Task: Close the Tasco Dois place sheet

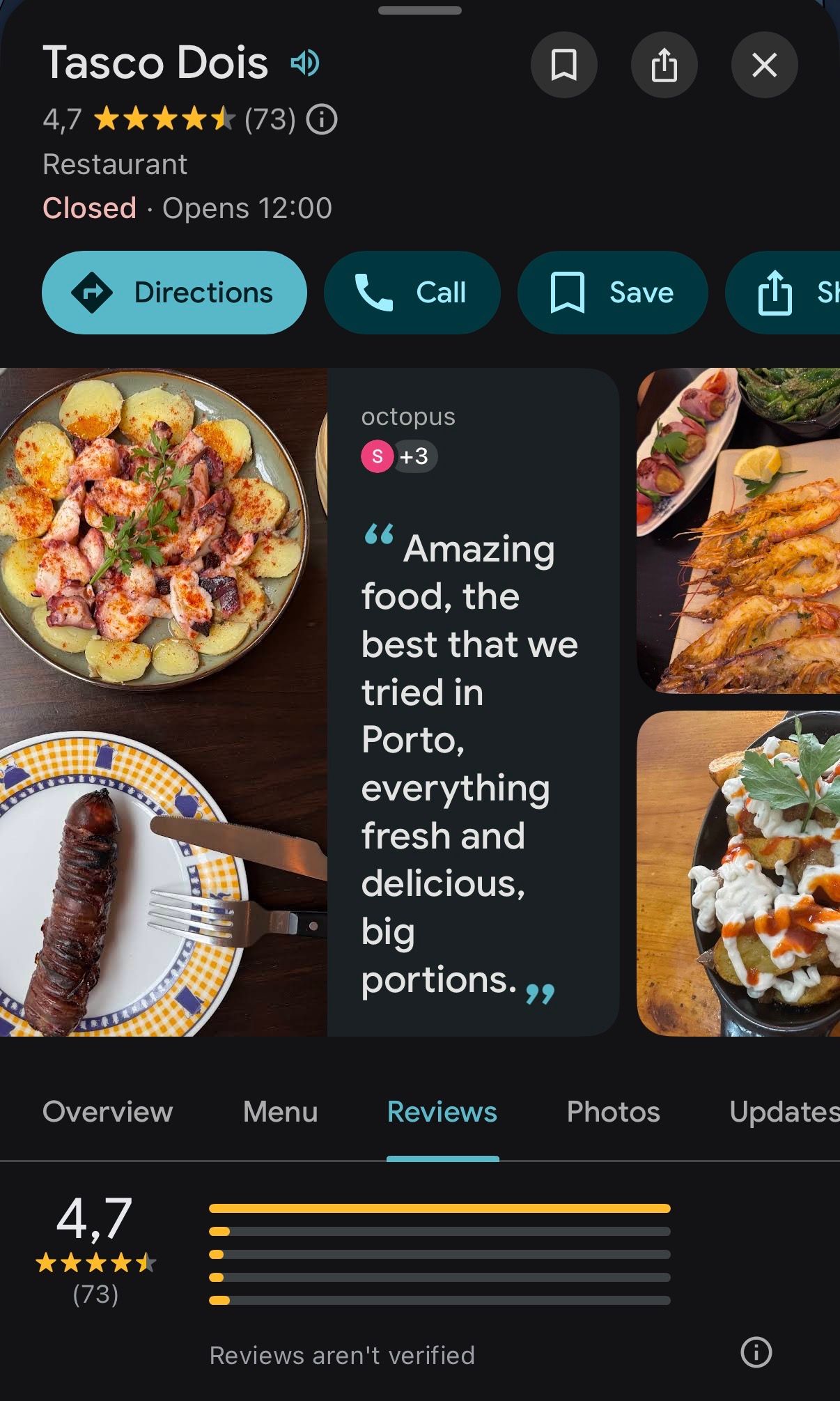Action: pos(764,65)
